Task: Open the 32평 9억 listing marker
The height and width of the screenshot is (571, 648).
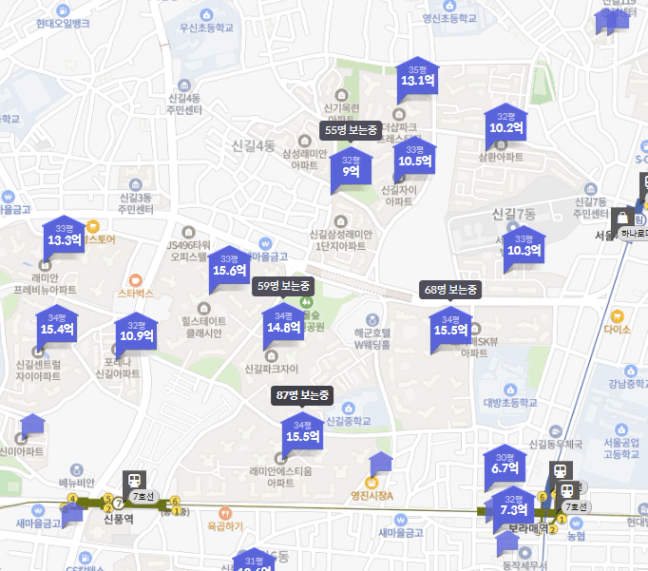Action: point(351,168)
